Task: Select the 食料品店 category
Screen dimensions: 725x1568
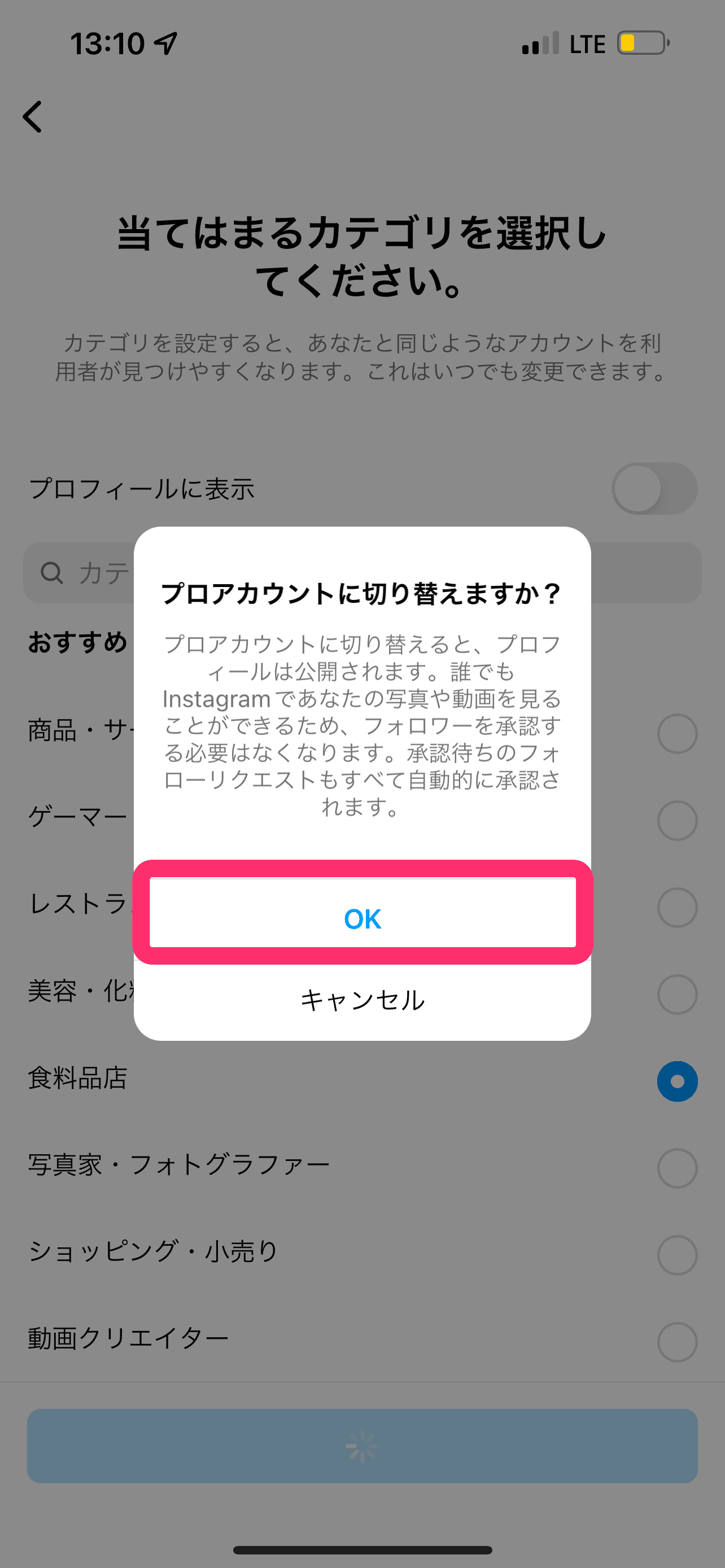Action: (677, 1081)
